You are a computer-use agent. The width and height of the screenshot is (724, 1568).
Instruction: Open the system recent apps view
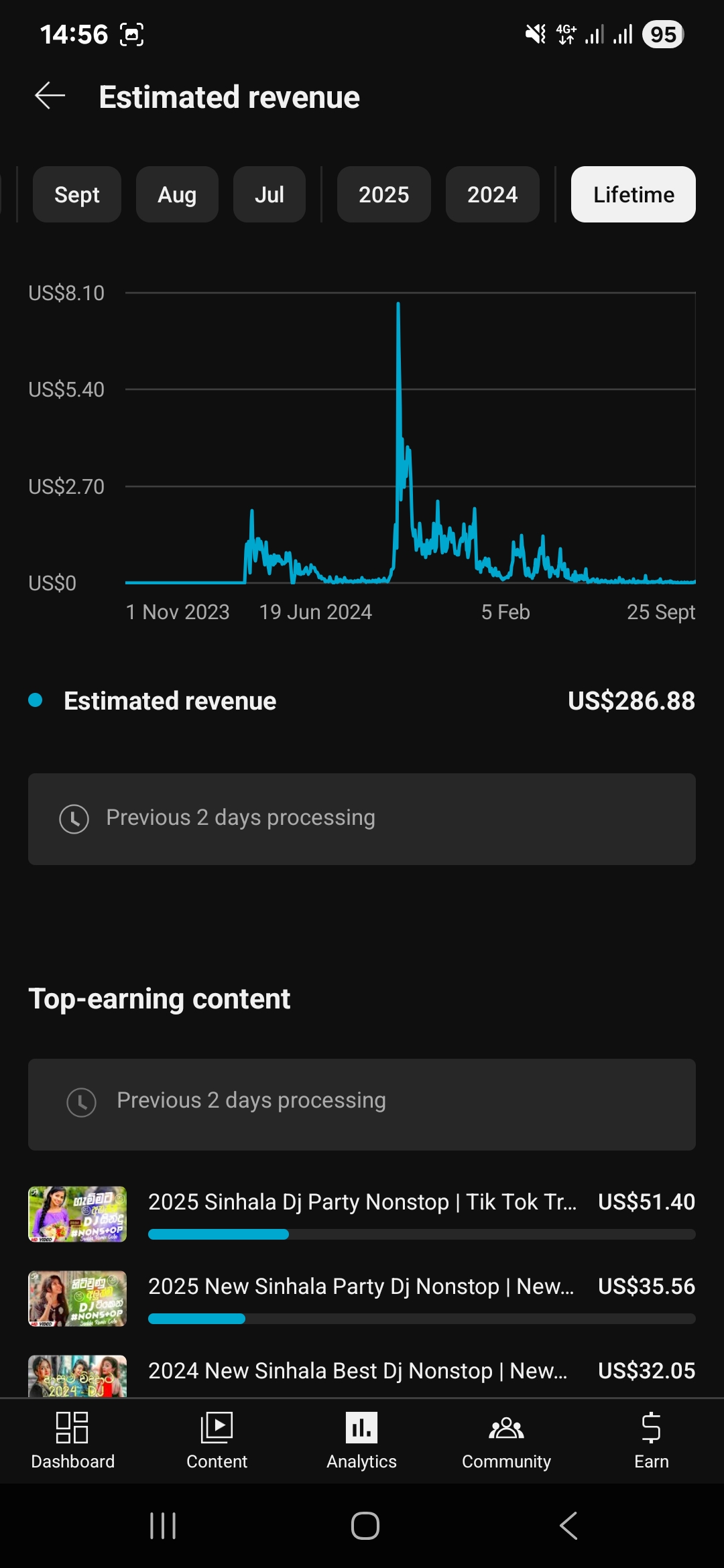163,1526
